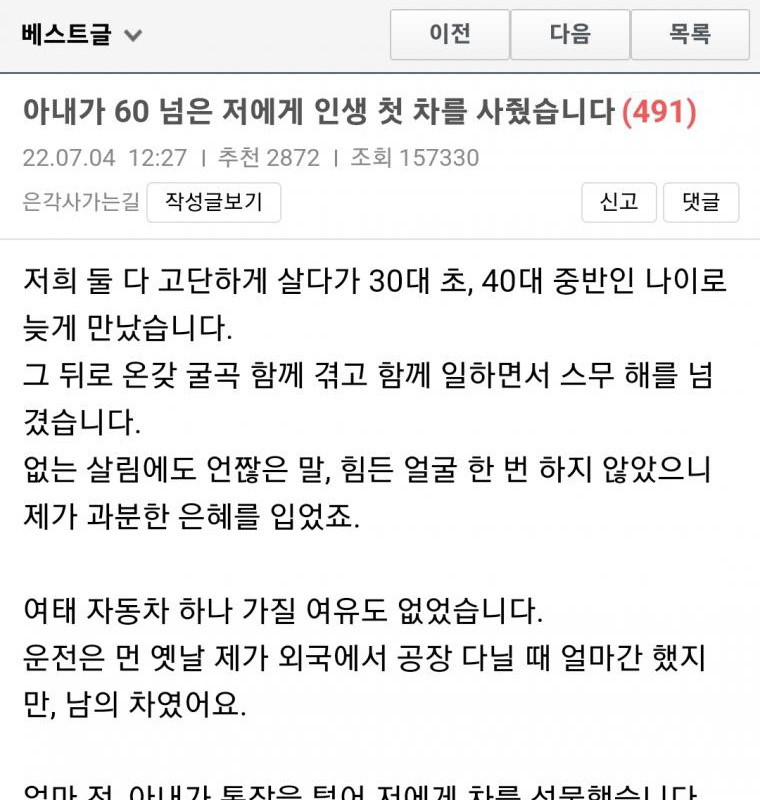Expand the 베스트글 board dropdown
760x800 pixels.
click(x=82, y=35)
